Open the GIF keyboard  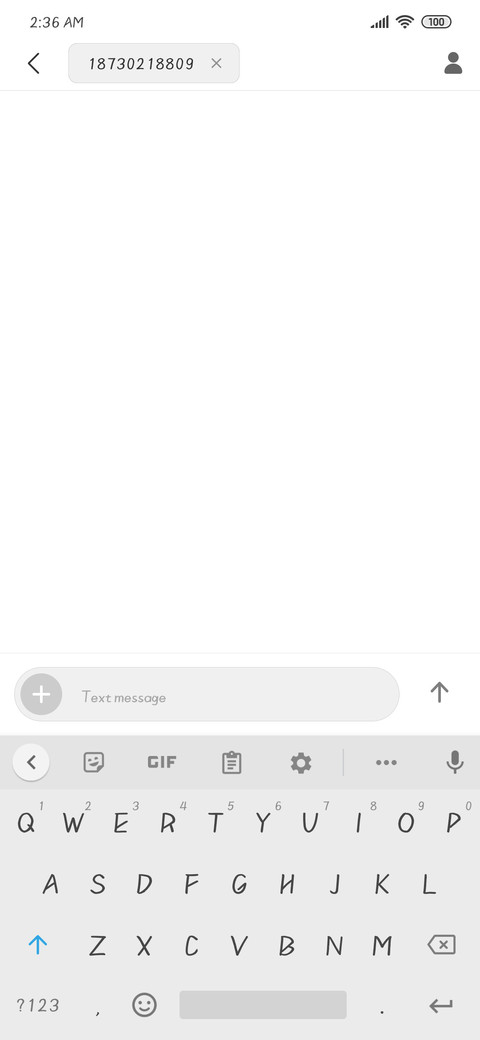pos(162,762)
